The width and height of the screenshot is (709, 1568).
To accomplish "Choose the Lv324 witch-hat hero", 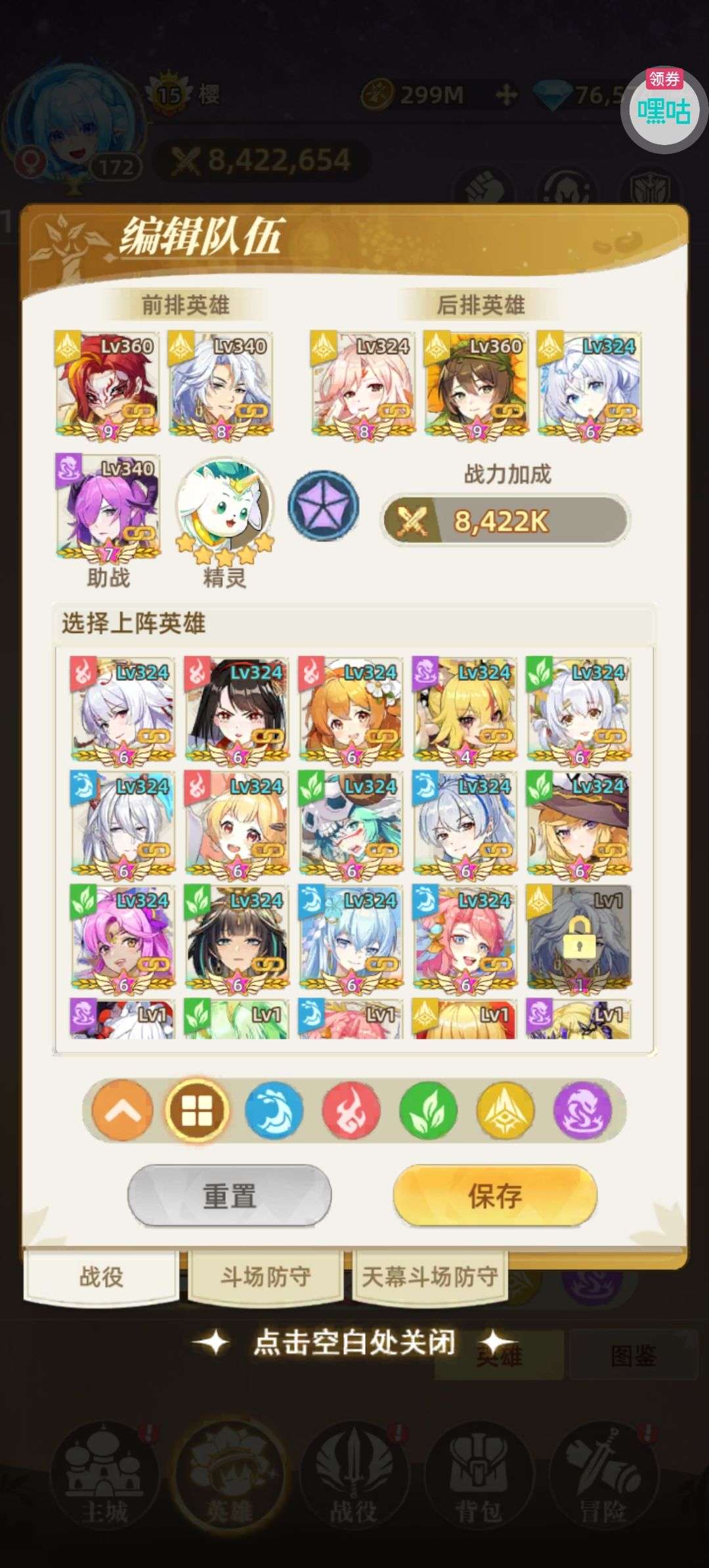I will (x=579, y=824).
